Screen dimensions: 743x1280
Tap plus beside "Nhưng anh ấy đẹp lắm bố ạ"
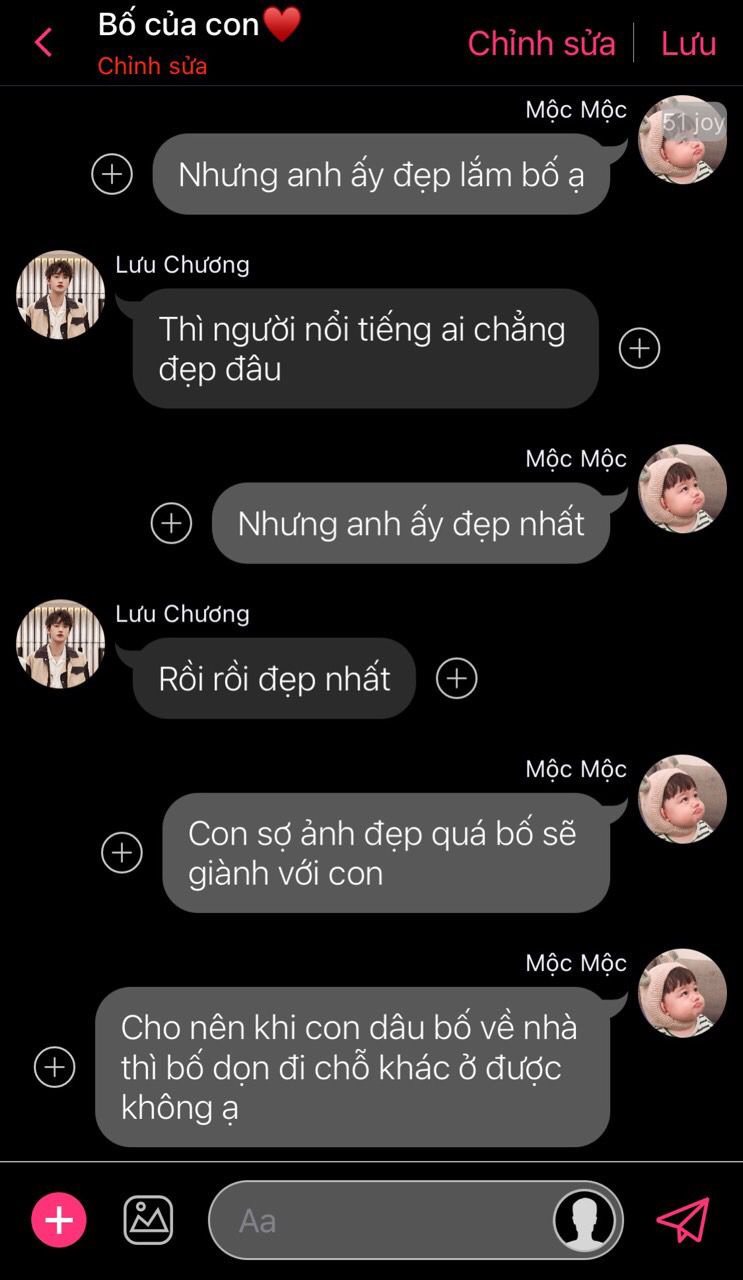pos(112,174)
